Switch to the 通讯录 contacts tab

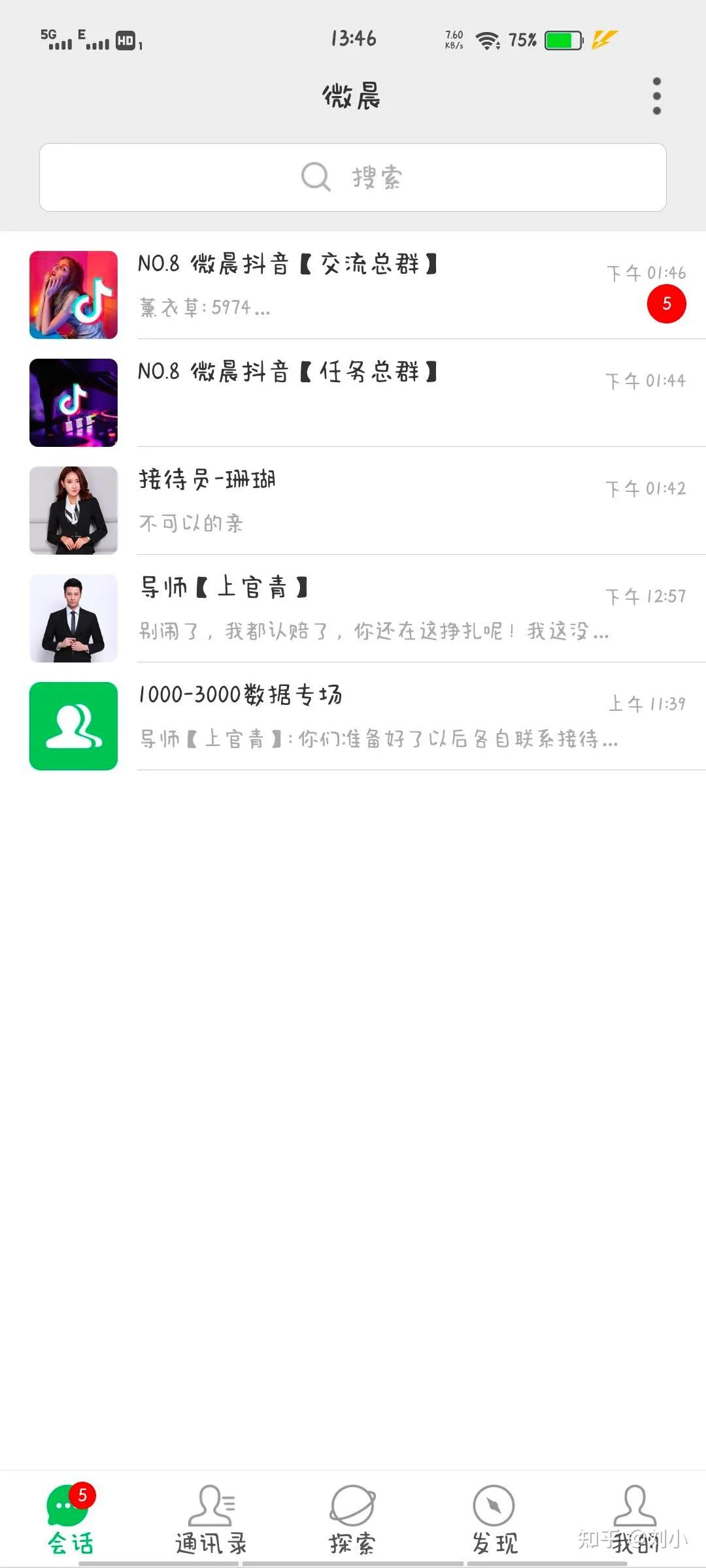pyautogui.click(x=211, y=1518)
